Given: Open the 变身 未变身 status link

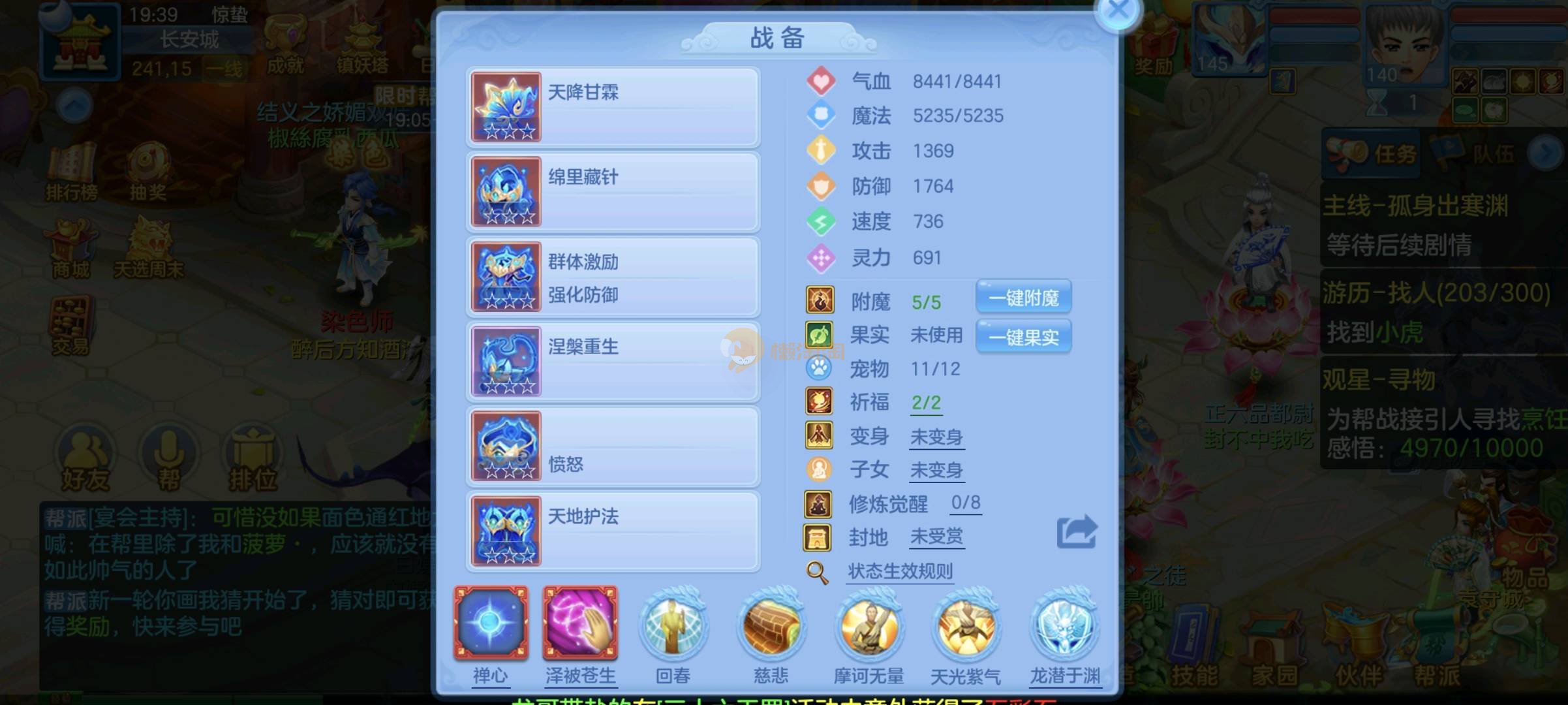Looking at the screenshot, I should point(936,437).
